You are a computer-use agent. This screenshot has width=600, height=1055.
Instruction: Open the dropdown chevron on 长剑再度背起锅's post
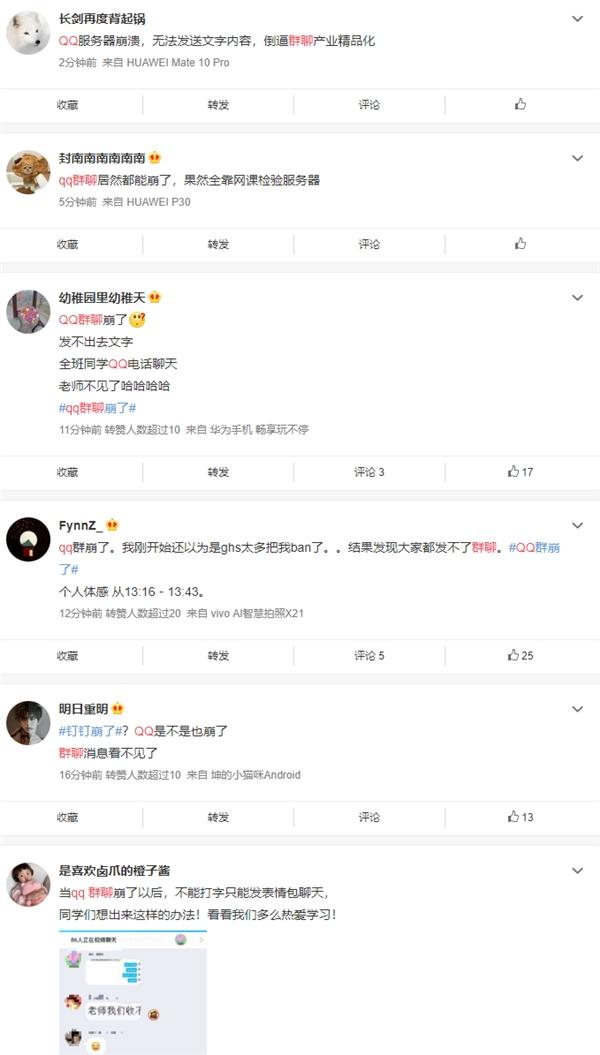577,19
